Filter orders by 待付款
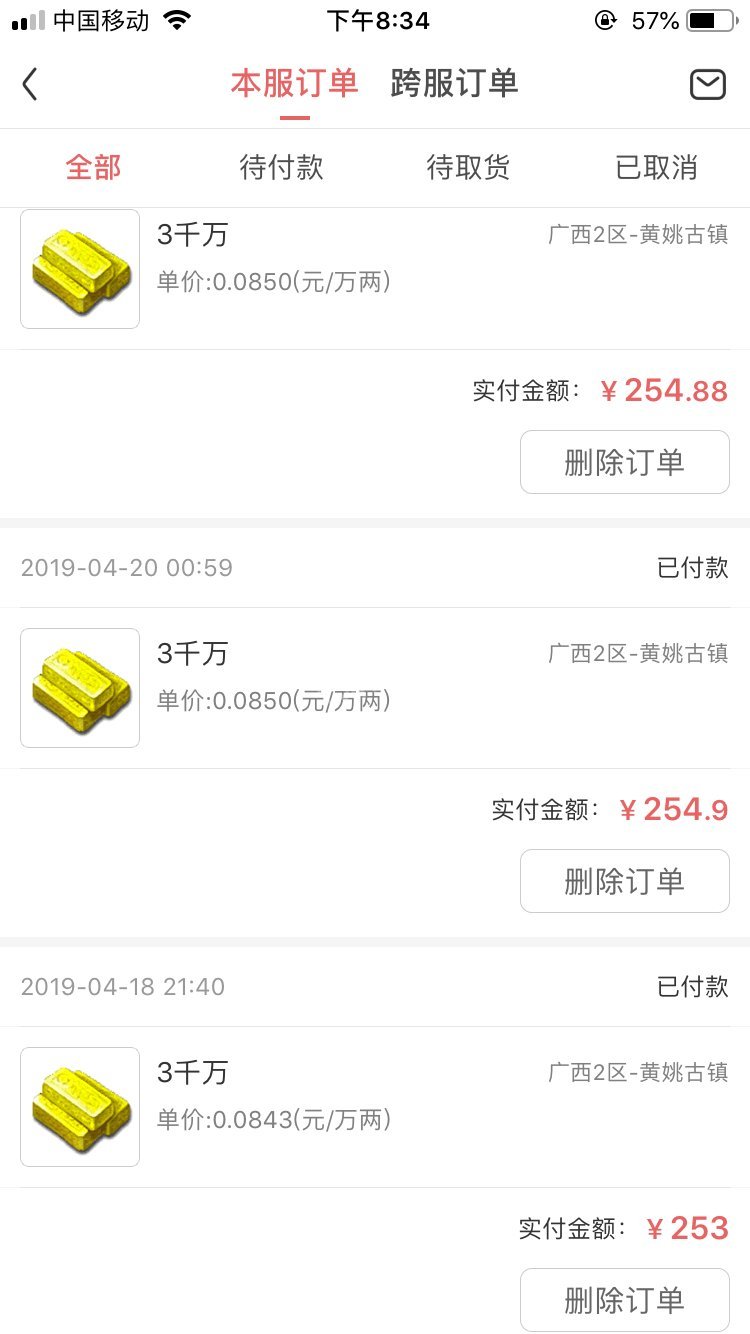The width and height of the screenshot is (750, 1334). (x=281, y=167)
